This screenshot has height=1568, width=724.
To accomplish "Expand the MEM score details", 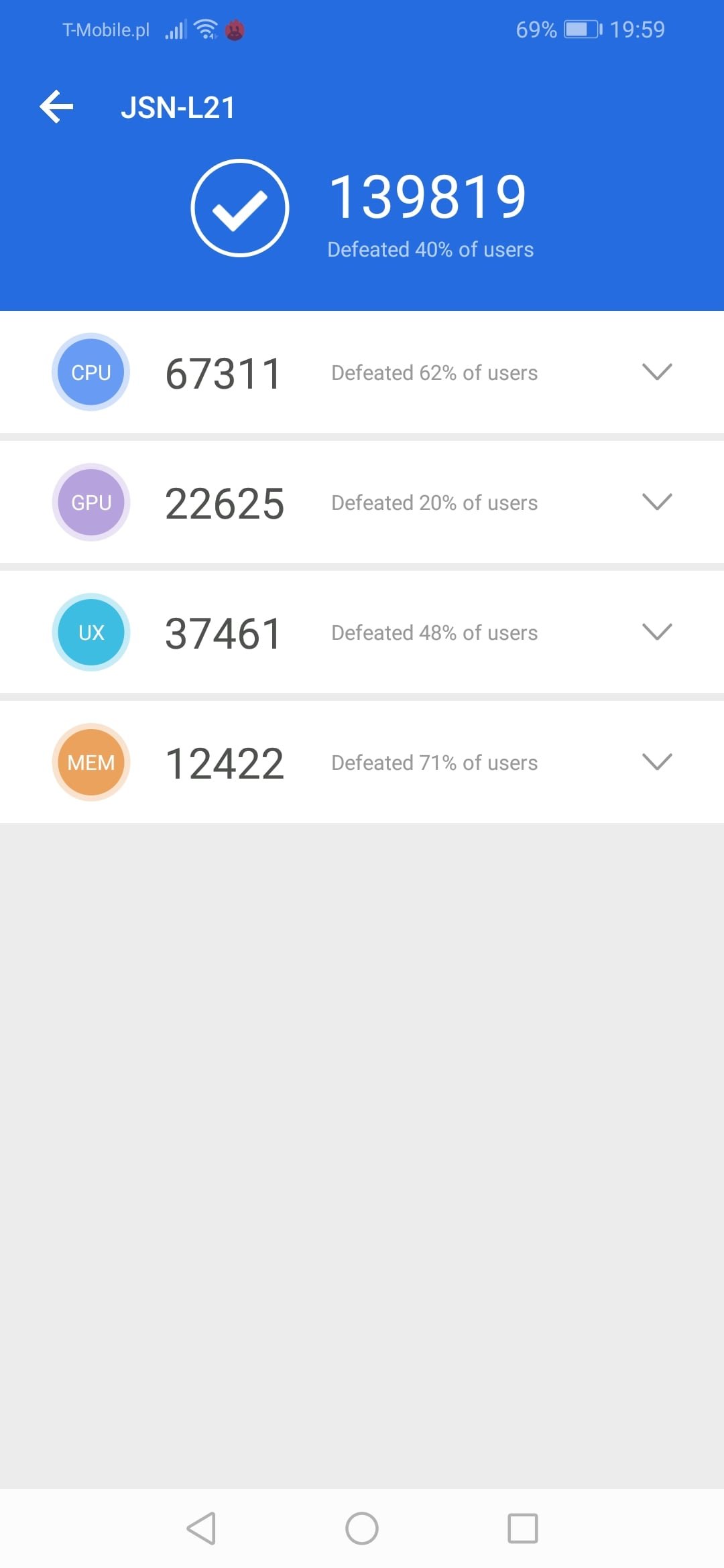I will tap(657, 762).
